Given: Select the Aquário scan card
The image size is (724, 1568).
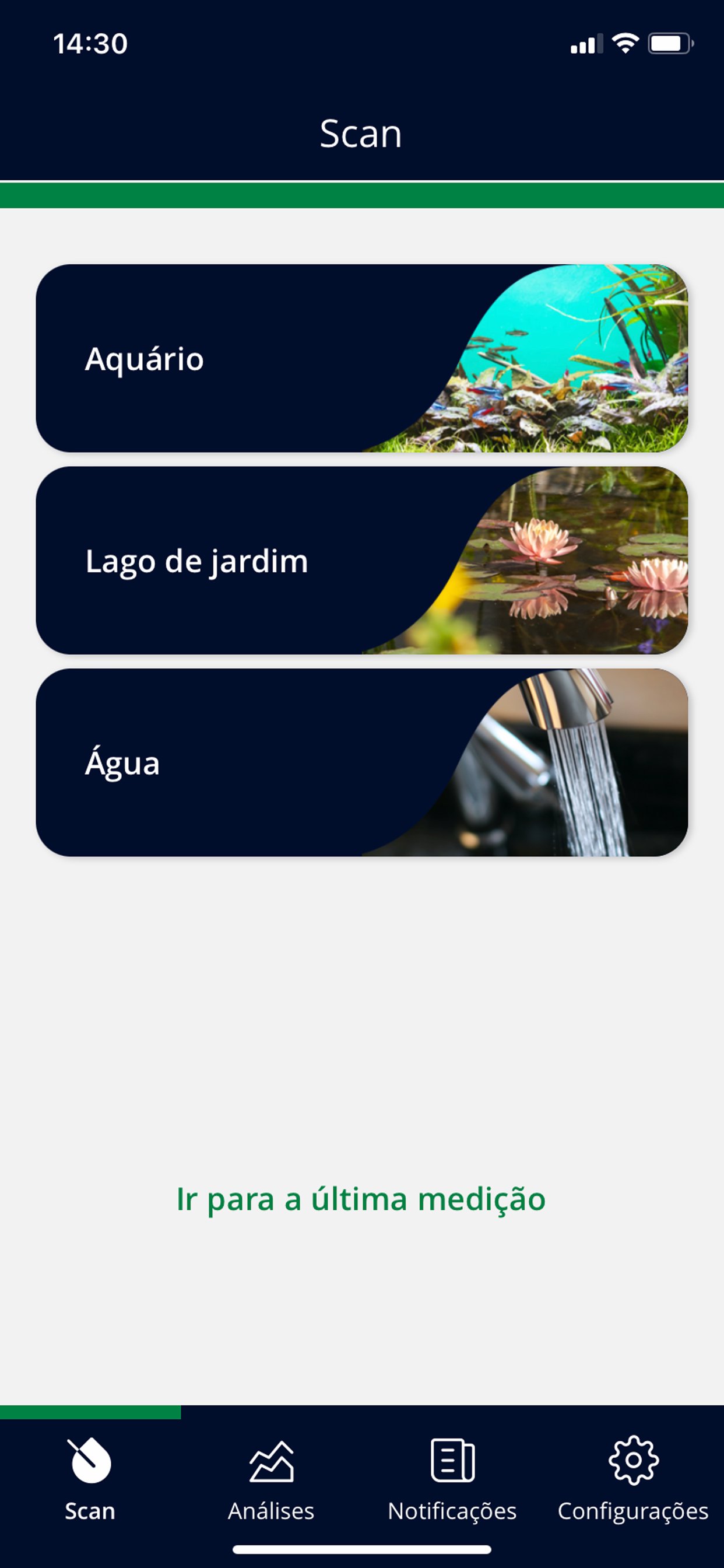Looking at the screenshot, I should tap(362, 358).
